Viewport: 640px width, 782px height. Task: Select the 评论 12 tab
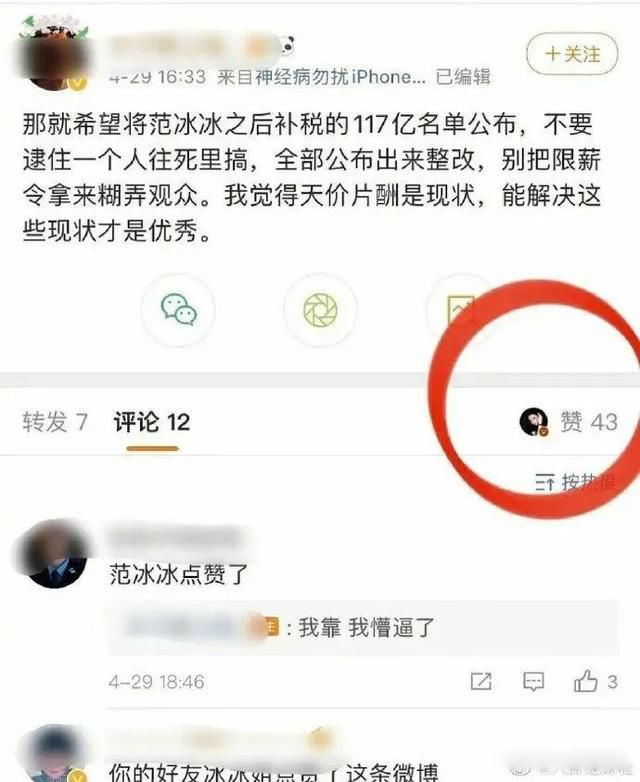click(151, 422)
